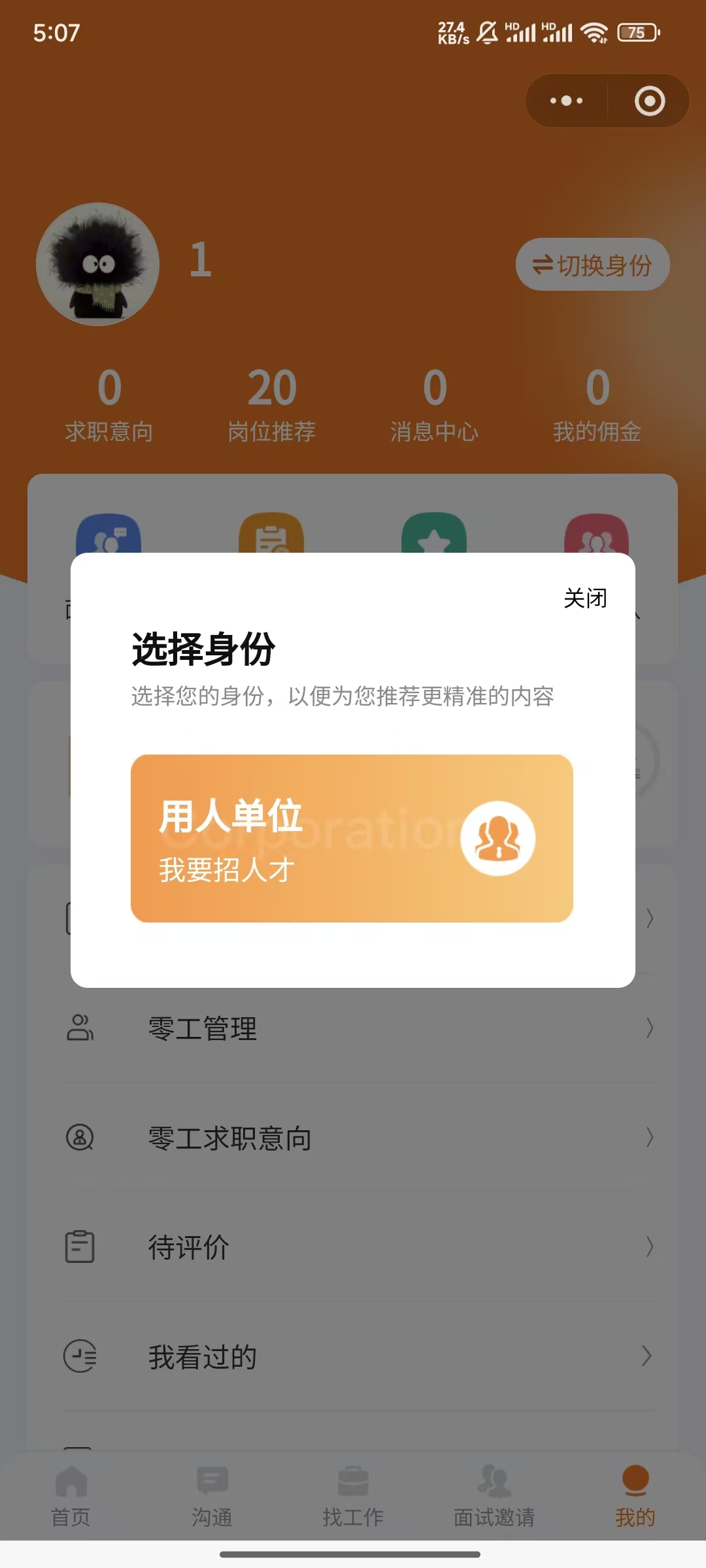The image size is (706, 1568).
Task: View the 待评价 list
Action: pyautogui.click(x=353, y=1247)
